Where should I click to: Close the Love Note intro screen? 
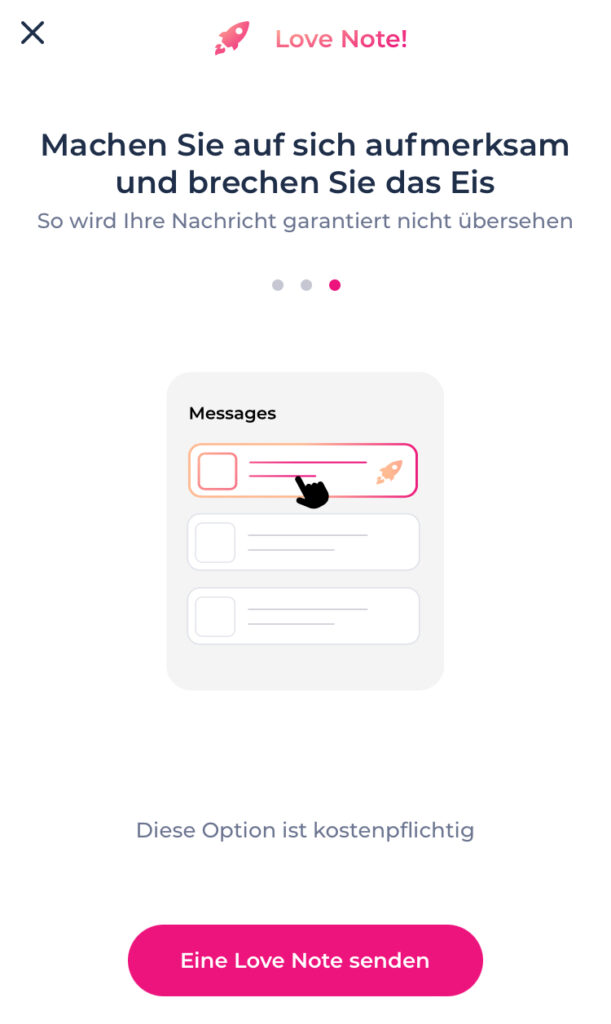pos(33,33)
